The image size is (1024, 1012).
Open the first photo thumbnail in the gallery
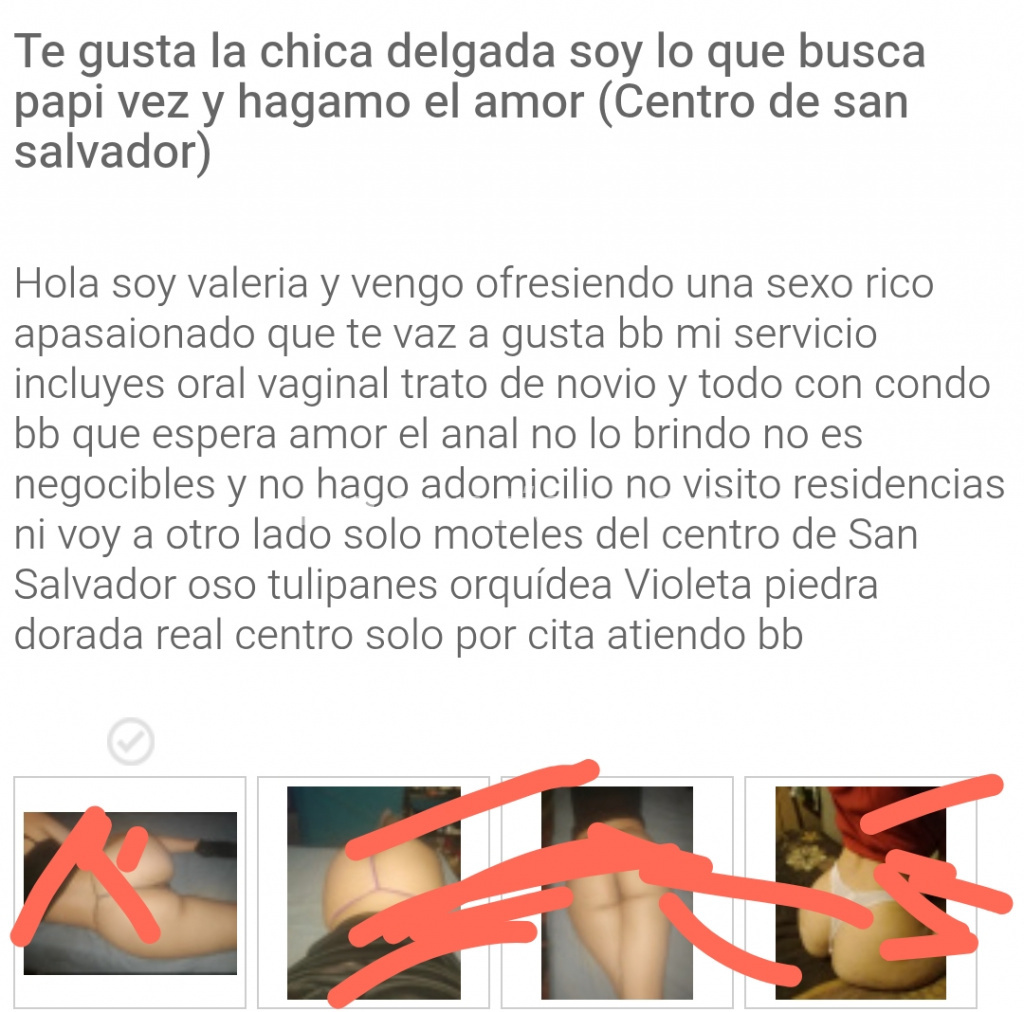130,892
